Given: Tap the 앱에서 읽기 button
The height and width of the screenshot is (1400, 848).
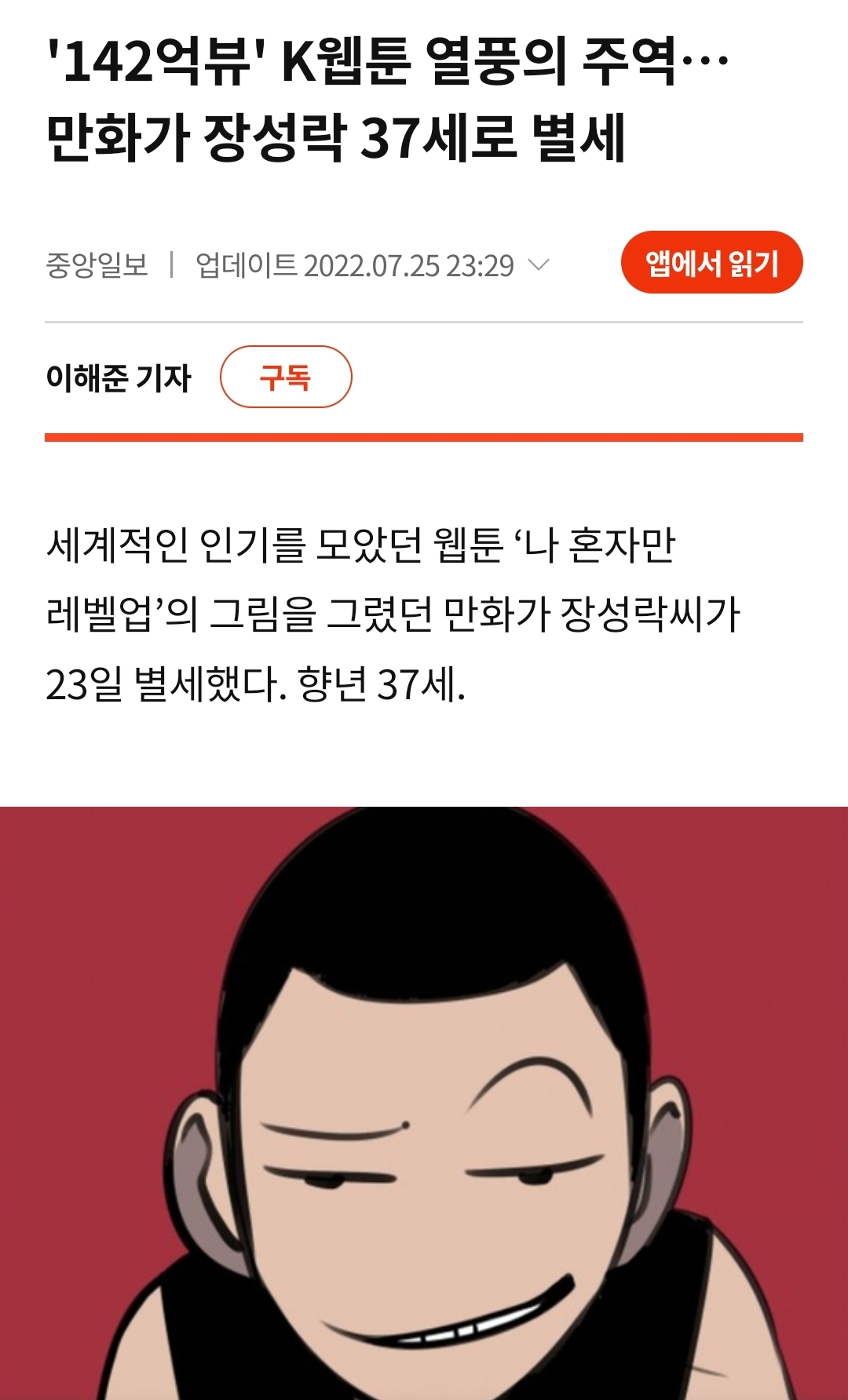Looking at the screenshot, I should (711, 263).
